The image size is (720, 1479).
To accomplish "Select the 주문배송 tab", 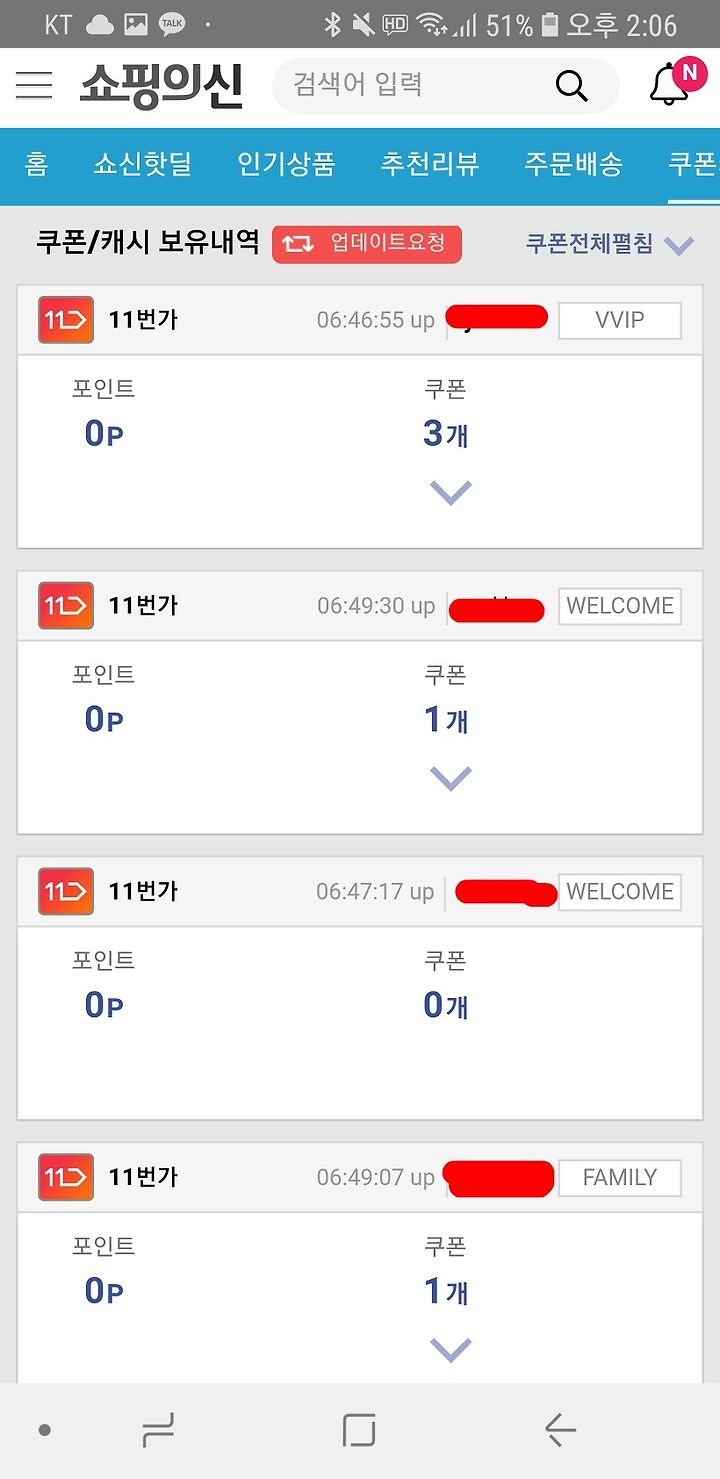I will (574, 164).
